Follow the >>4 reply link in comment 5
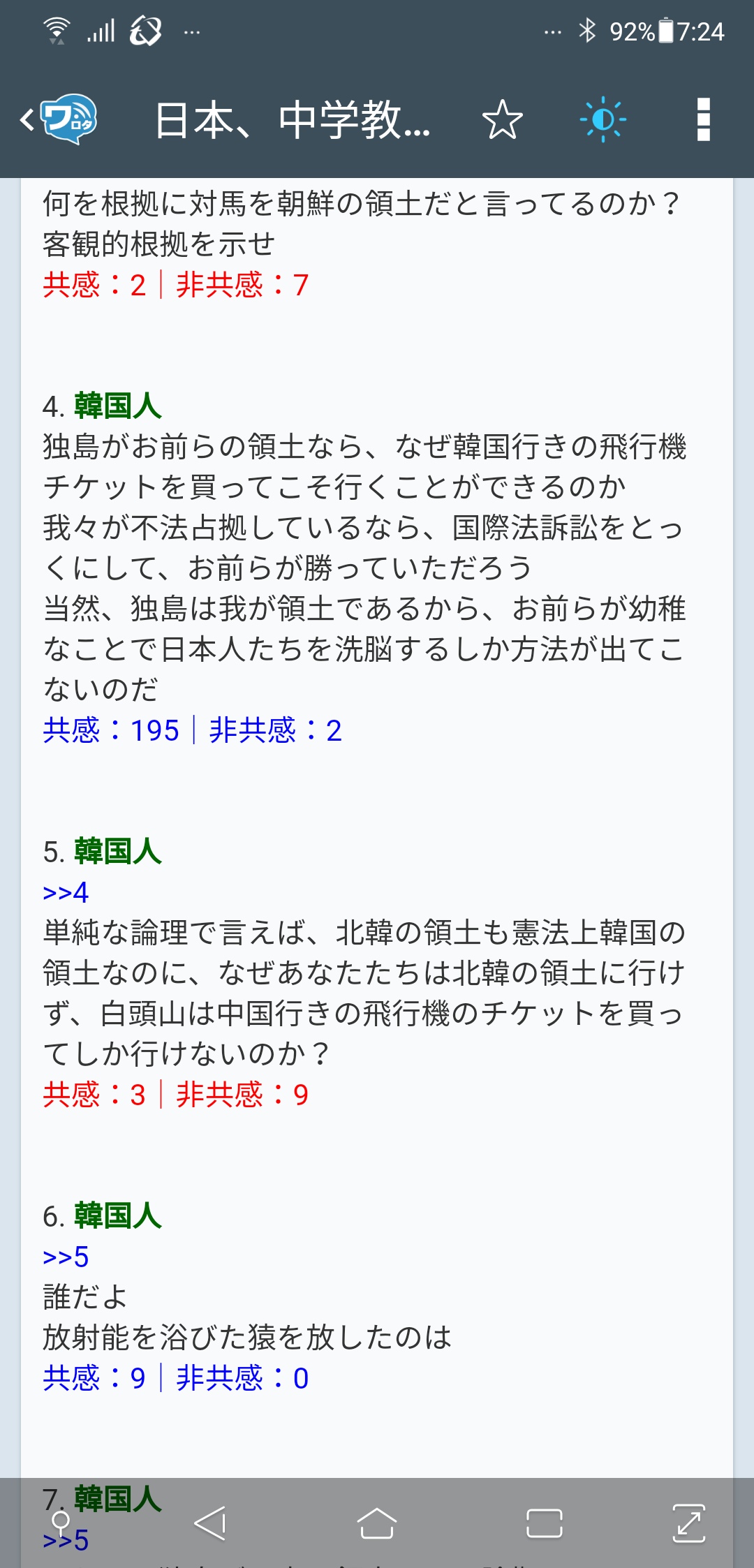 pos(66,892)
